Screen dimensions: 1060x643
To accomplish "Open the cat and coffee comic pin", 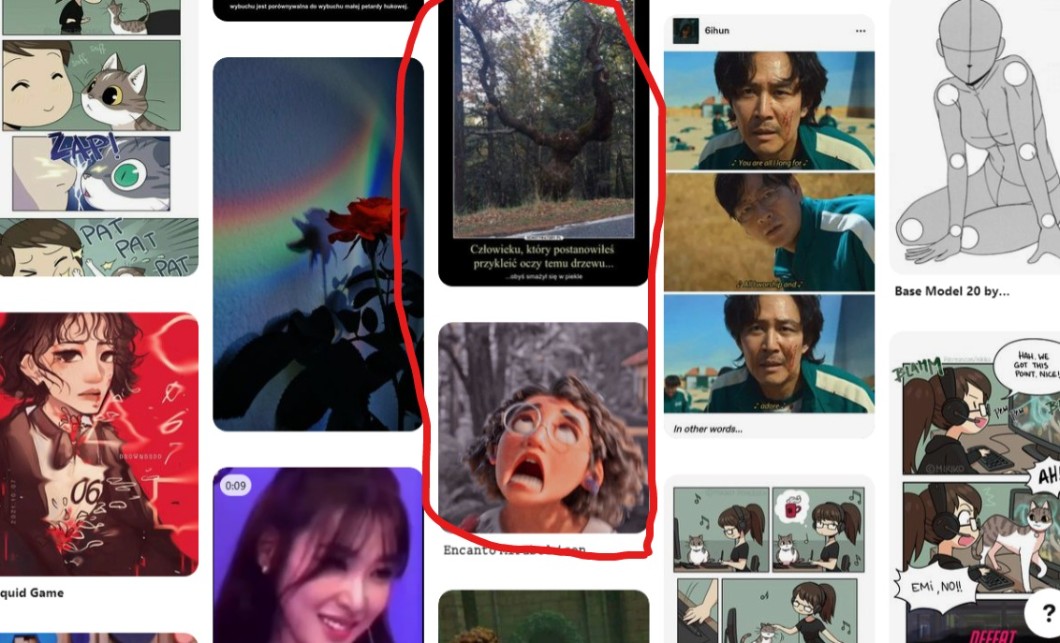I will [x=769, y=559].
